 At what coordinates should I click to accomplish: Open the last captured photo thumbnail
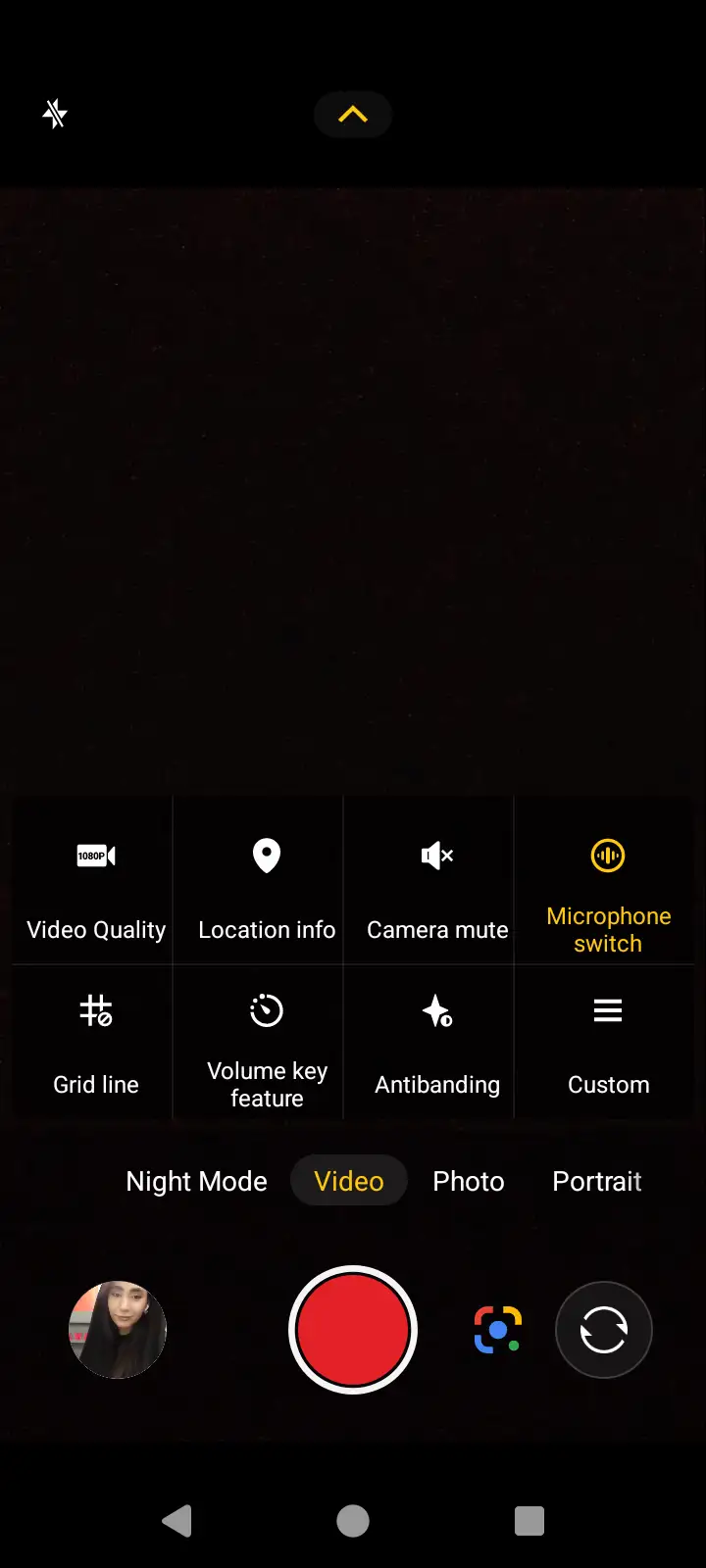coord(118,1330)
